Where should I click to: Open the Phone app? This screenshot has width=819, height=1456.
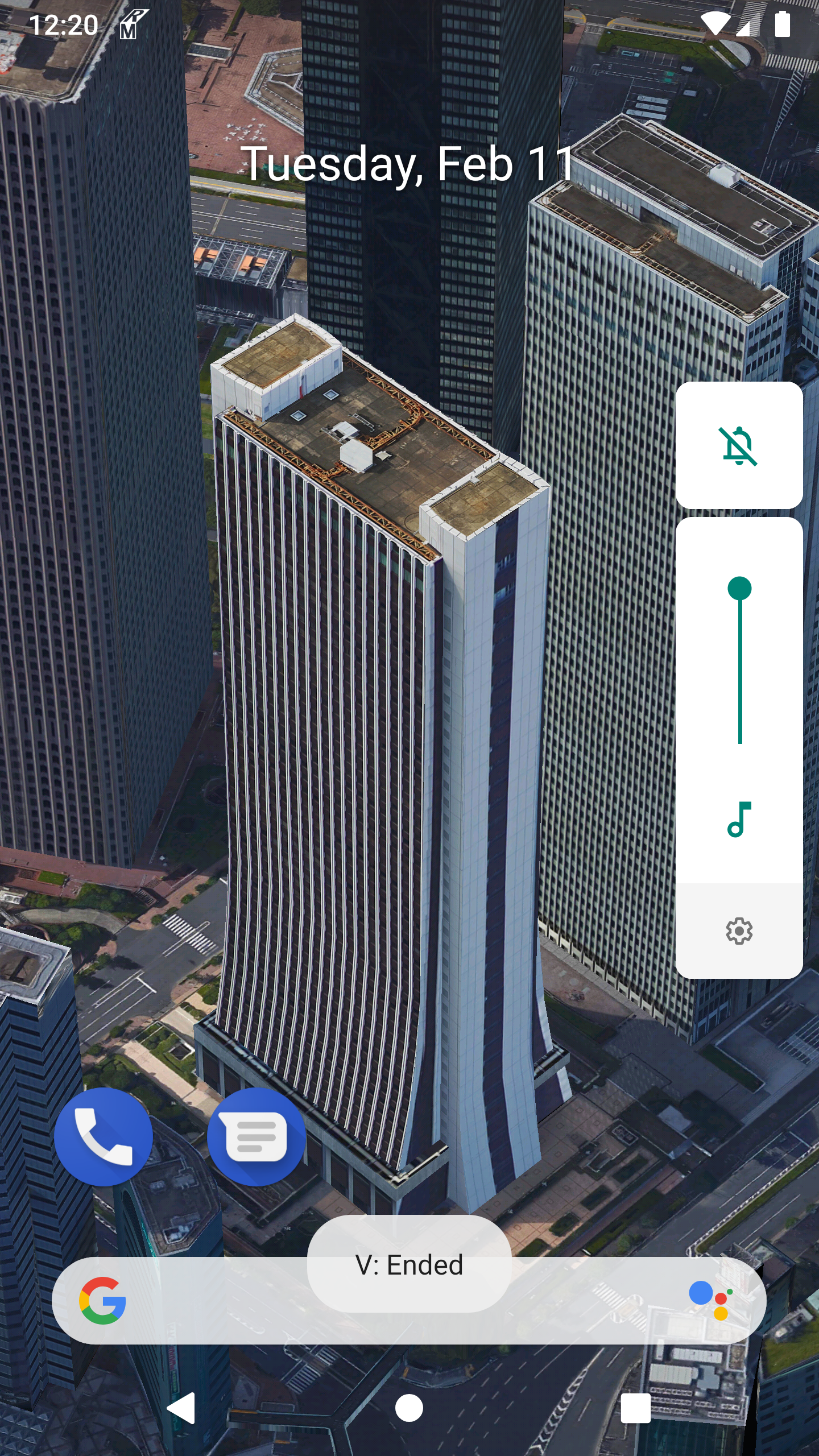104,1137
